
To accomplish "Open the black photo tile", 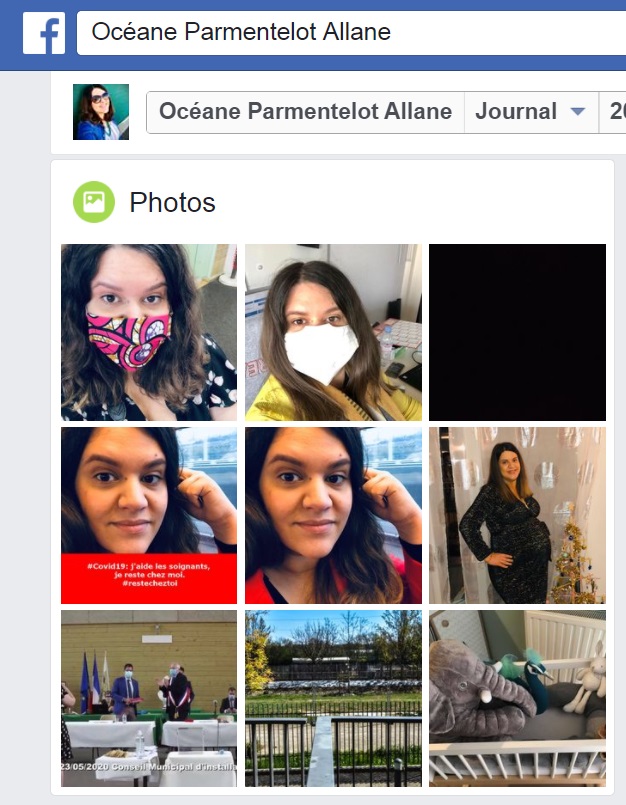I will [x=517, y=332].
